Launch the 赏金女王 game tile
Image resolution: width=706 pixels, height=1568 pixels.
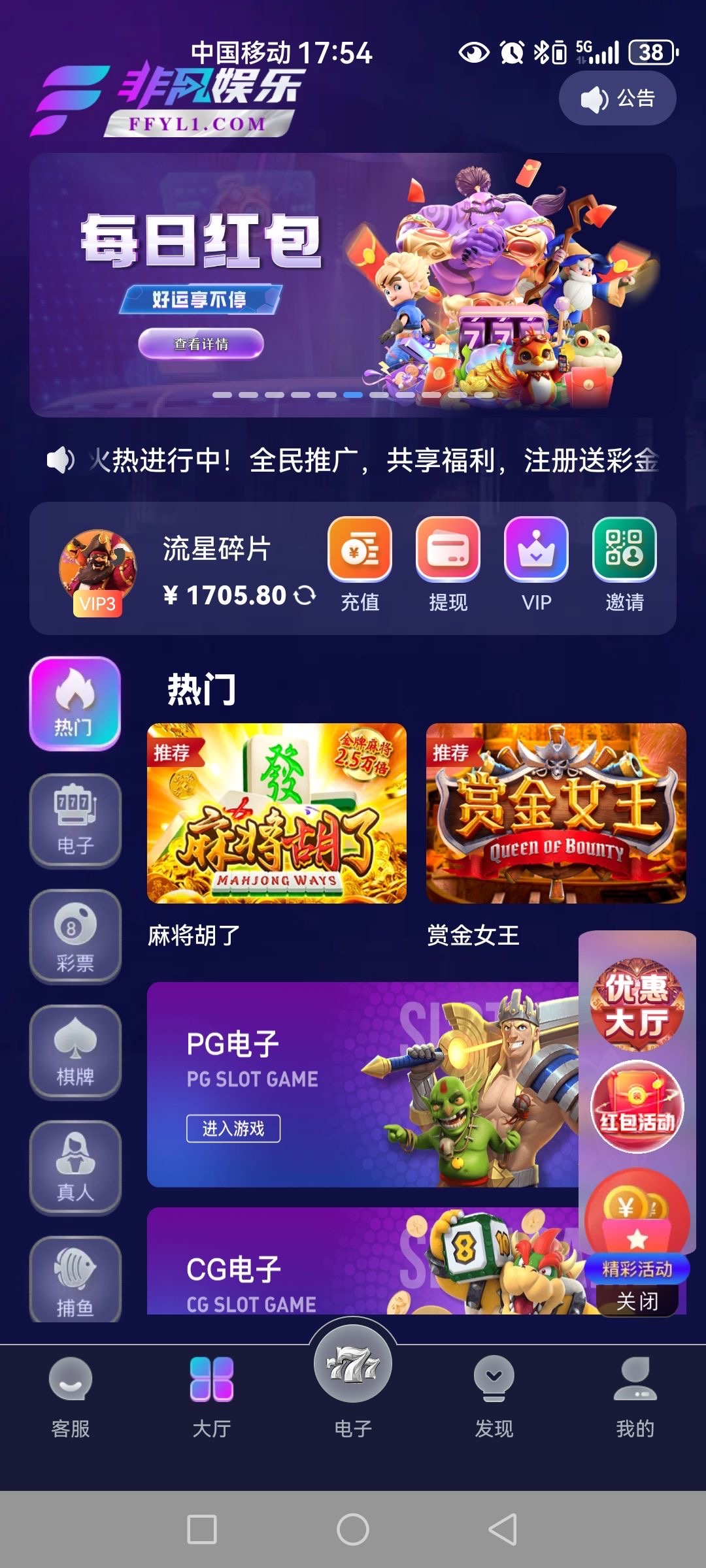(556, 813)
